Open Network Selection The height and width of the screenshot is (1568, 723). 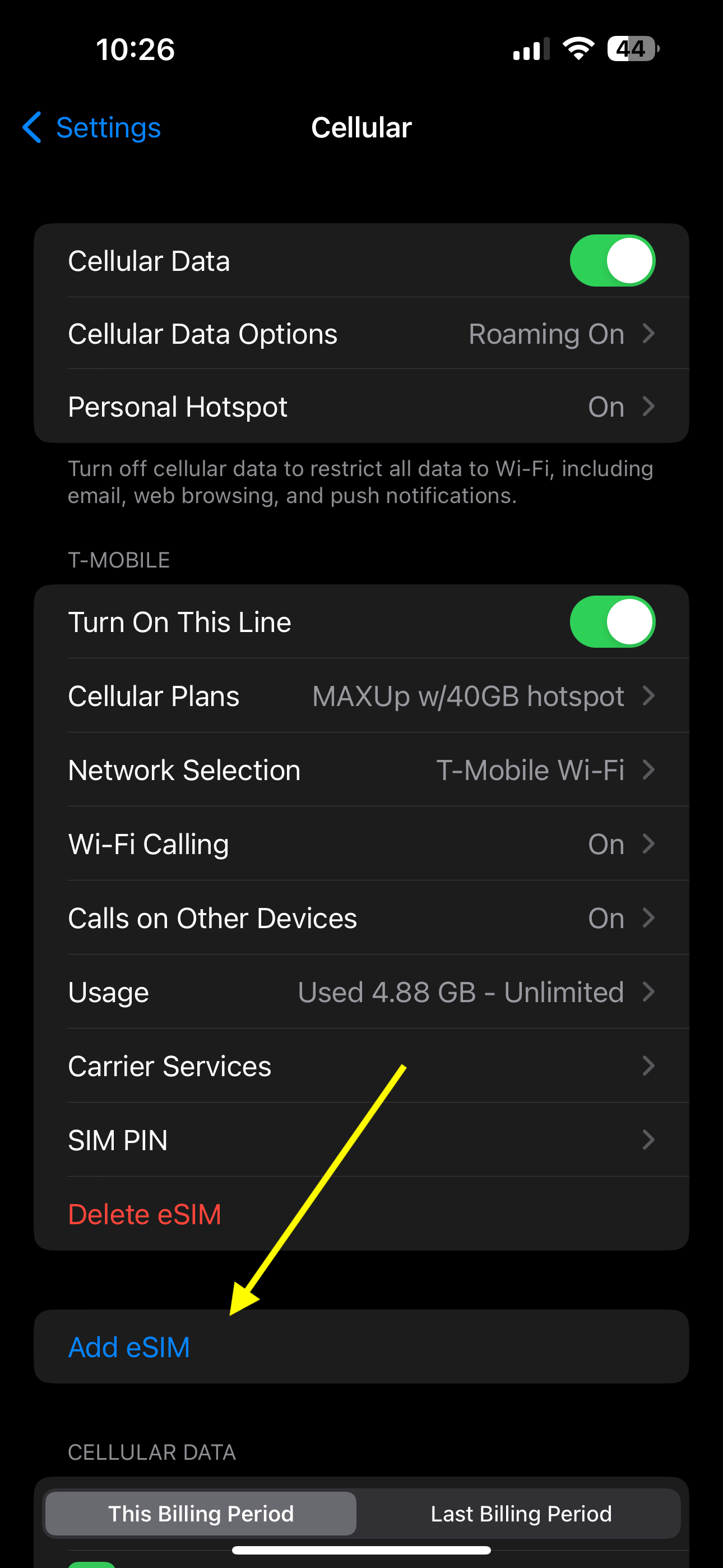point(361,770)
